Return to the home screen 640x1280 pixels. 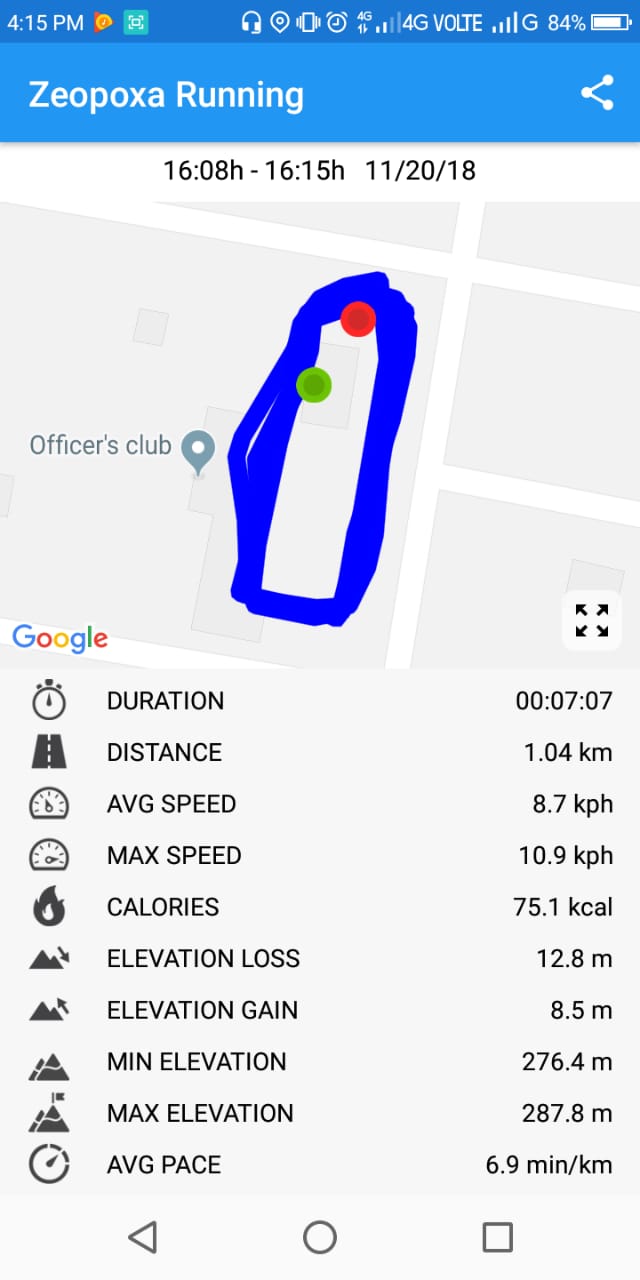pyautogui.click(x=320, y=1237)
